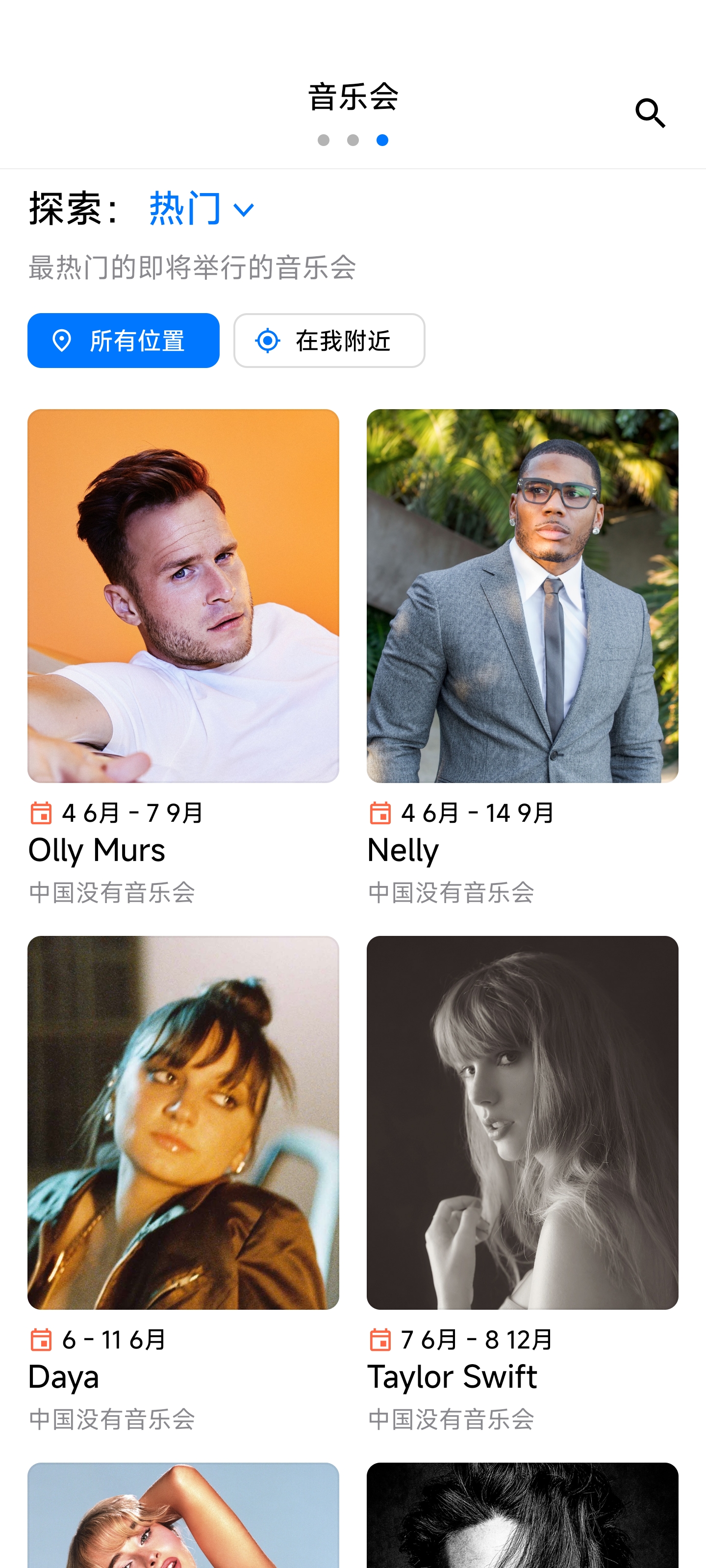Select the 所有位置 location filter
706x1568 pixels.
(123, 340)
